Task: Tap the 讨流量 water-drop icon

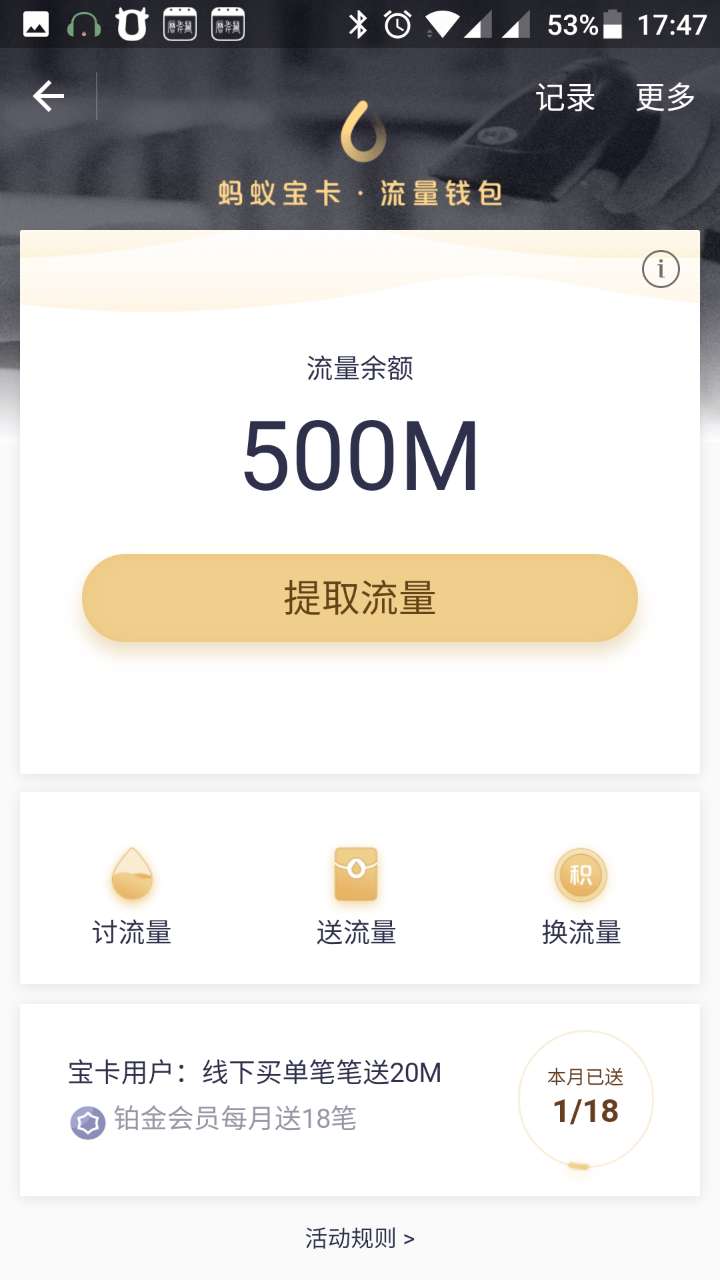Action: pos(132,875)
